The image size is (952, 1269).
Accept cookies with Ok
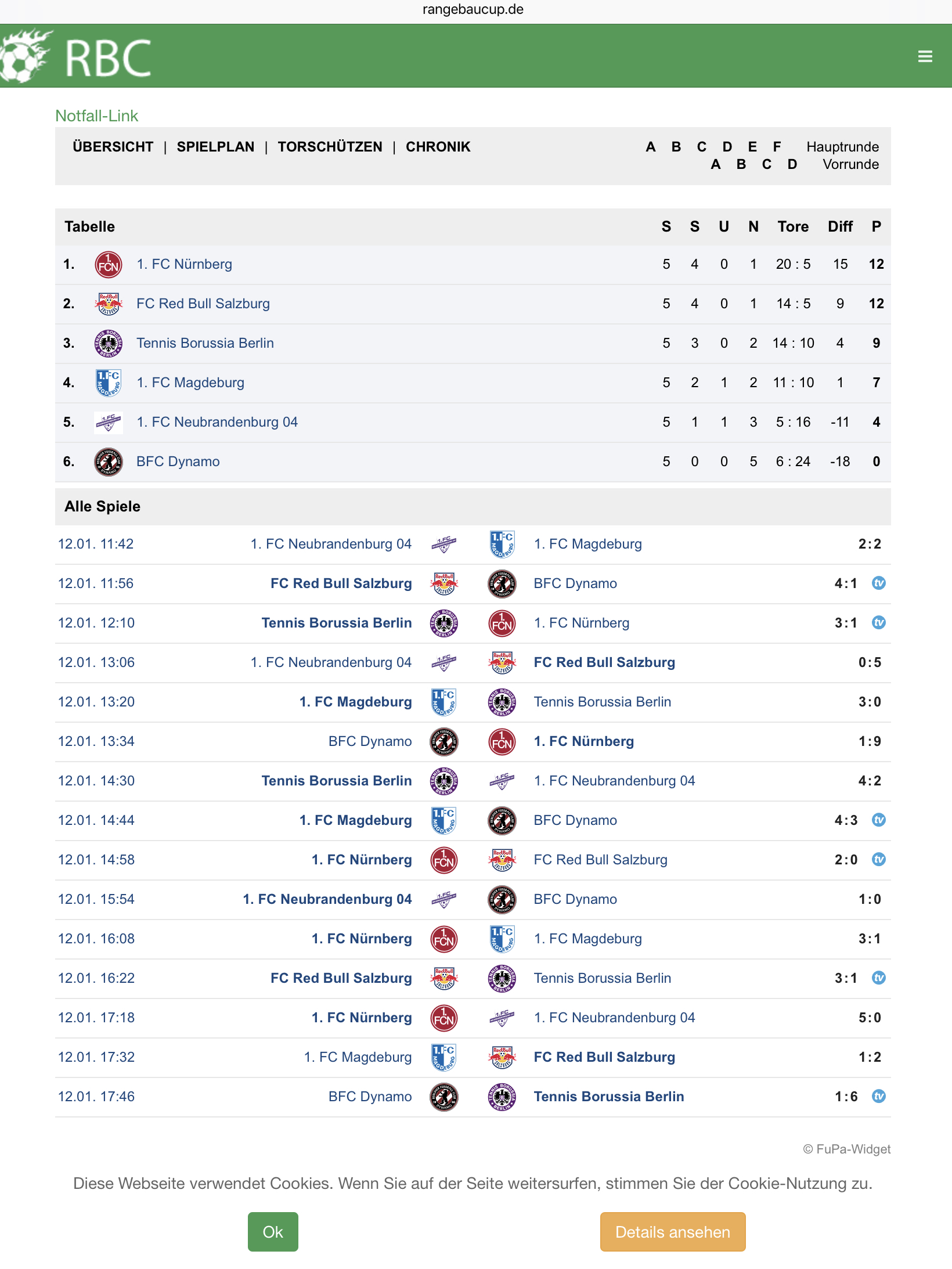pyautogui.click(x=273, y=1232)
